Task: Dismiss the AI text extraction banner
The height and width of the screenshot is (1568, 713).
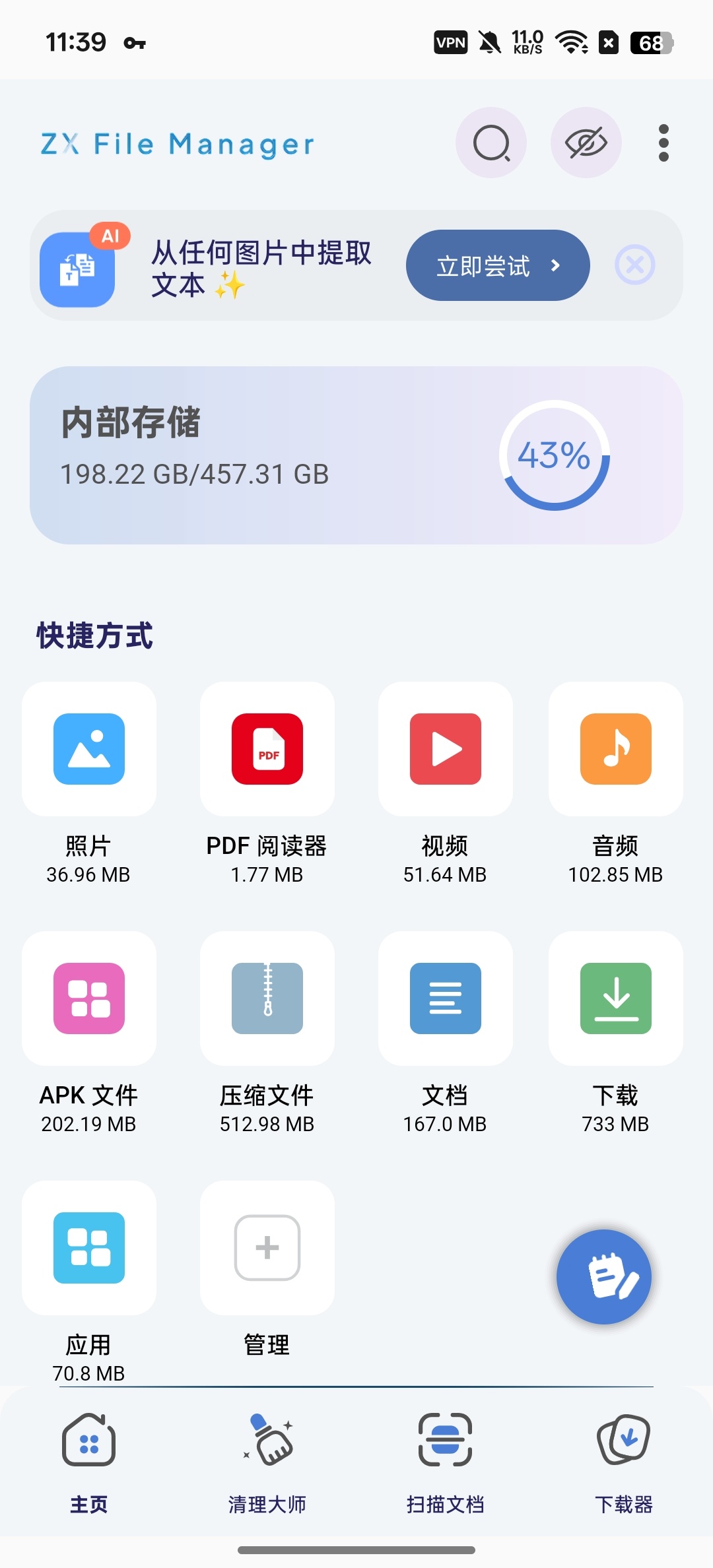Action: 635,265
